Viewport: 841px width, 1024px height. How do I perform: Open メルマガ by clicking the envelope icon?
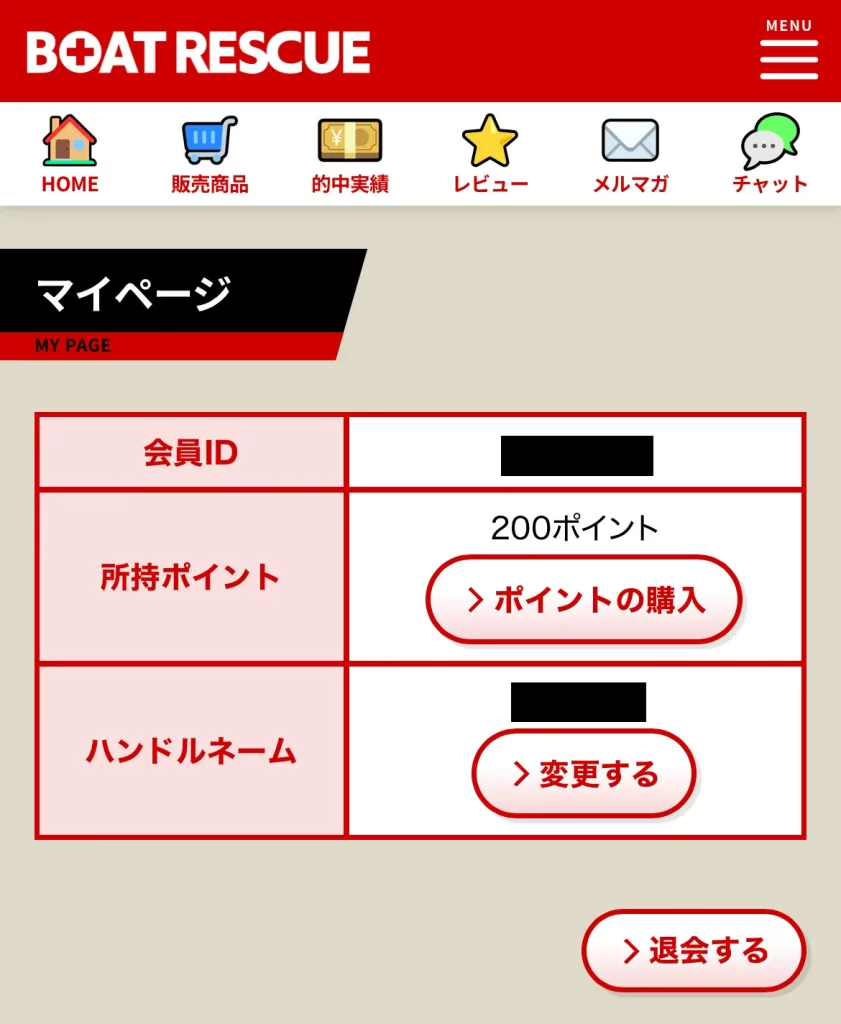point(629,140)
